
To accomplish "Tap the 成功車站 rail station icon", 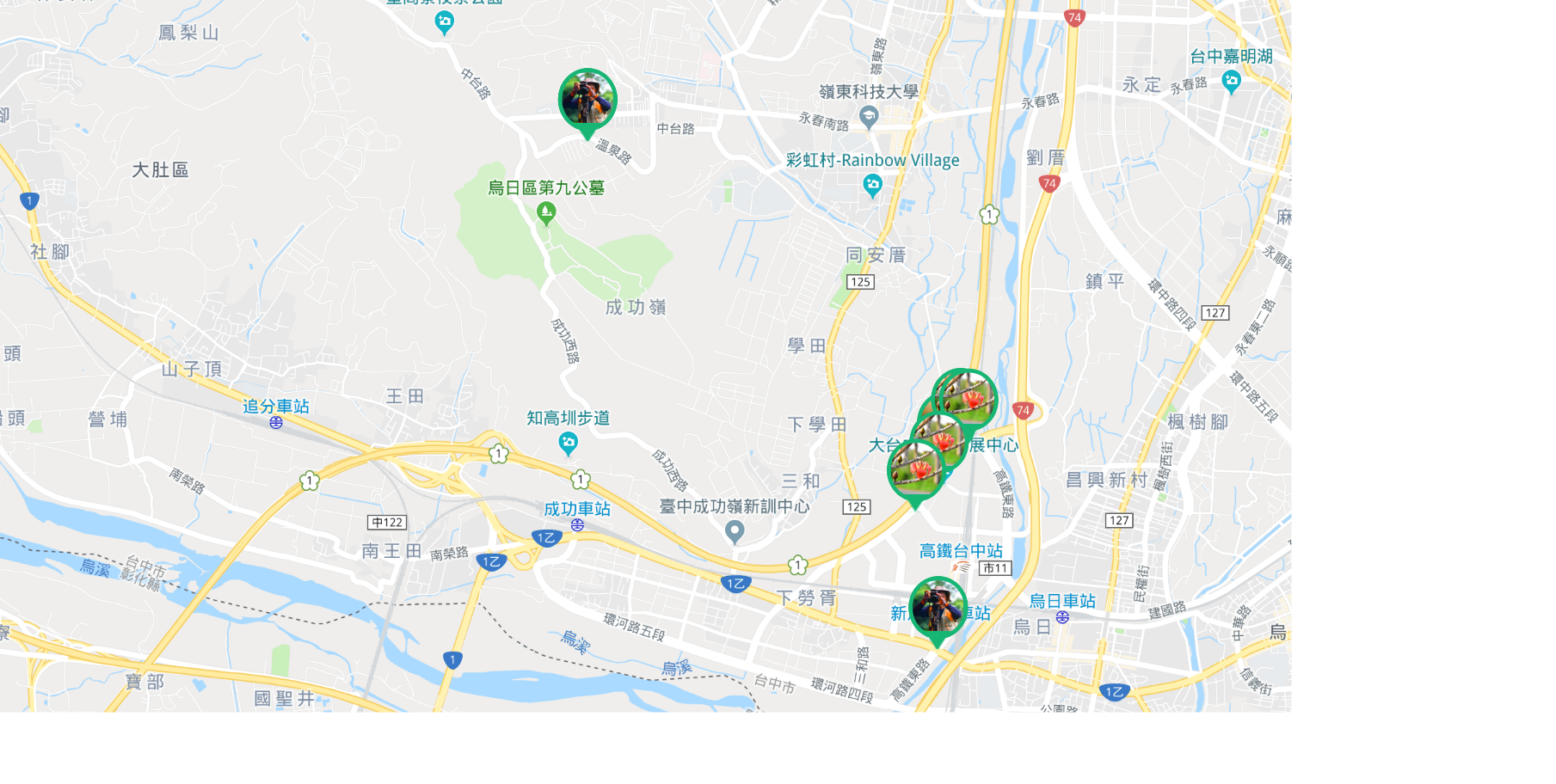I will click(x=577, y=525).
